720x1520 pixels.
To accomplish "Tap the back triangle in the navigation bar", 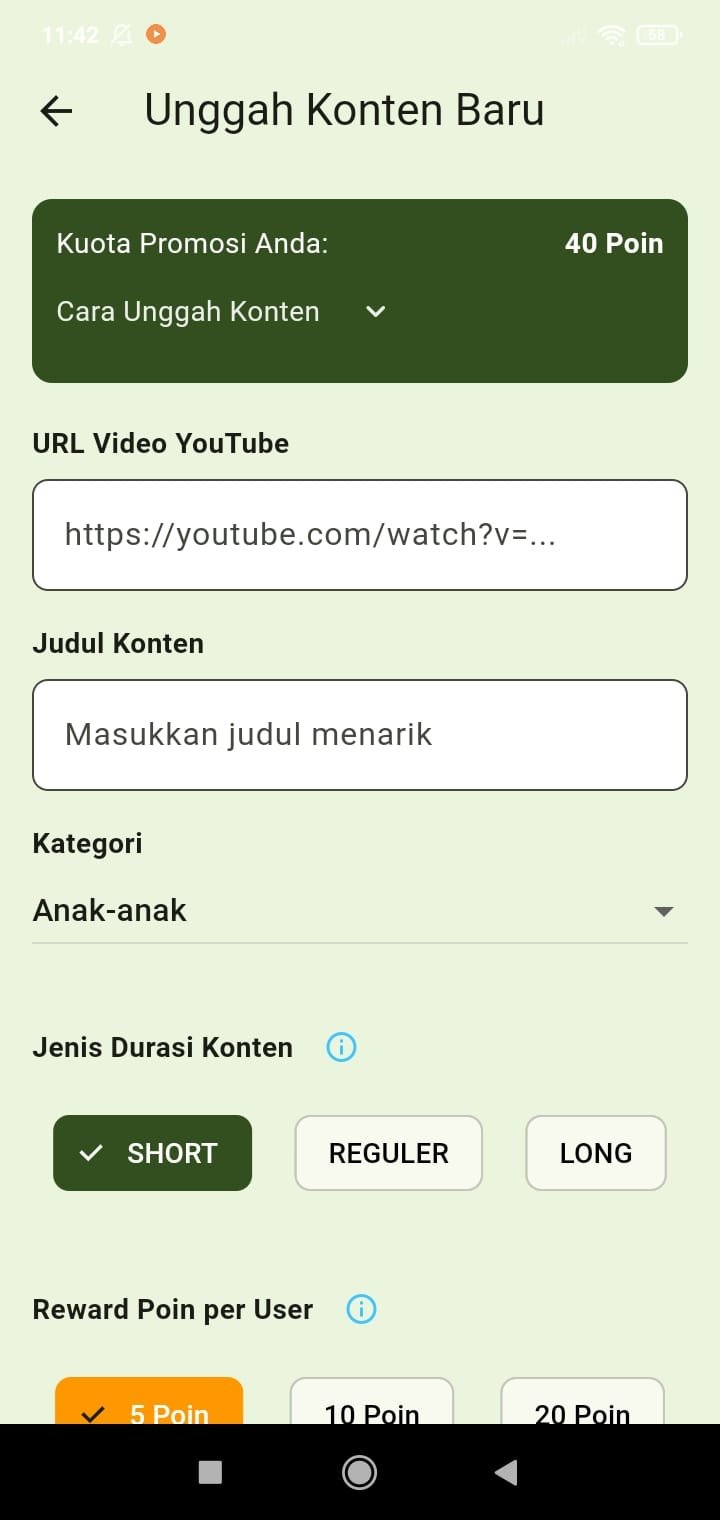I will coord(505,1471).
